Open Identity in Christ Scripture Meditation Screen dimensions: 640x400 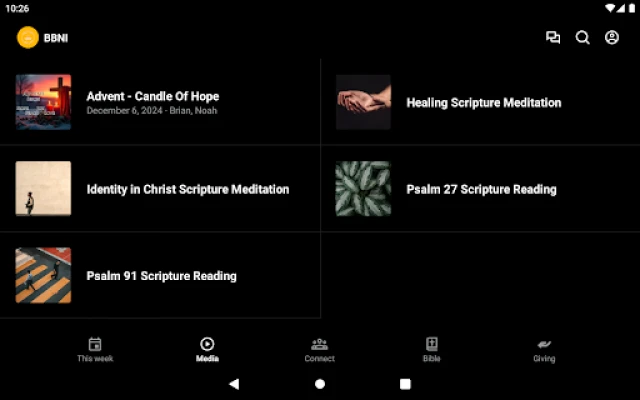[x=187, y=189]
